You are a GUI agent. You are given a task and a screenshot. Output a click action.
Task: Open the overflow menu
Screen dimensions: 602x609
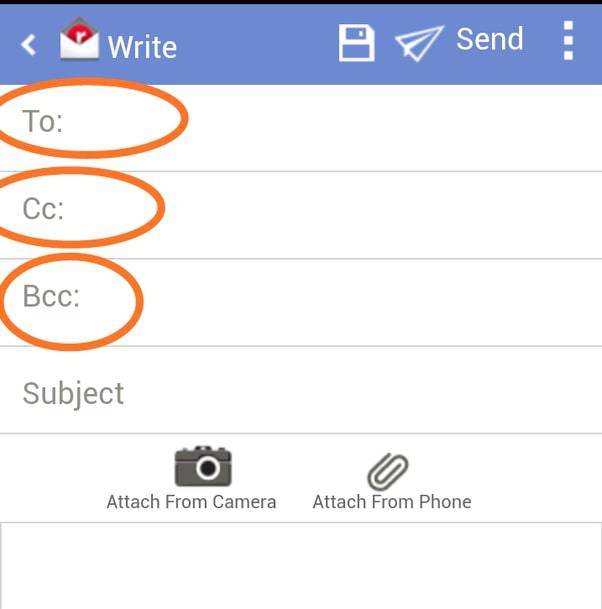(x=568, y=41)
